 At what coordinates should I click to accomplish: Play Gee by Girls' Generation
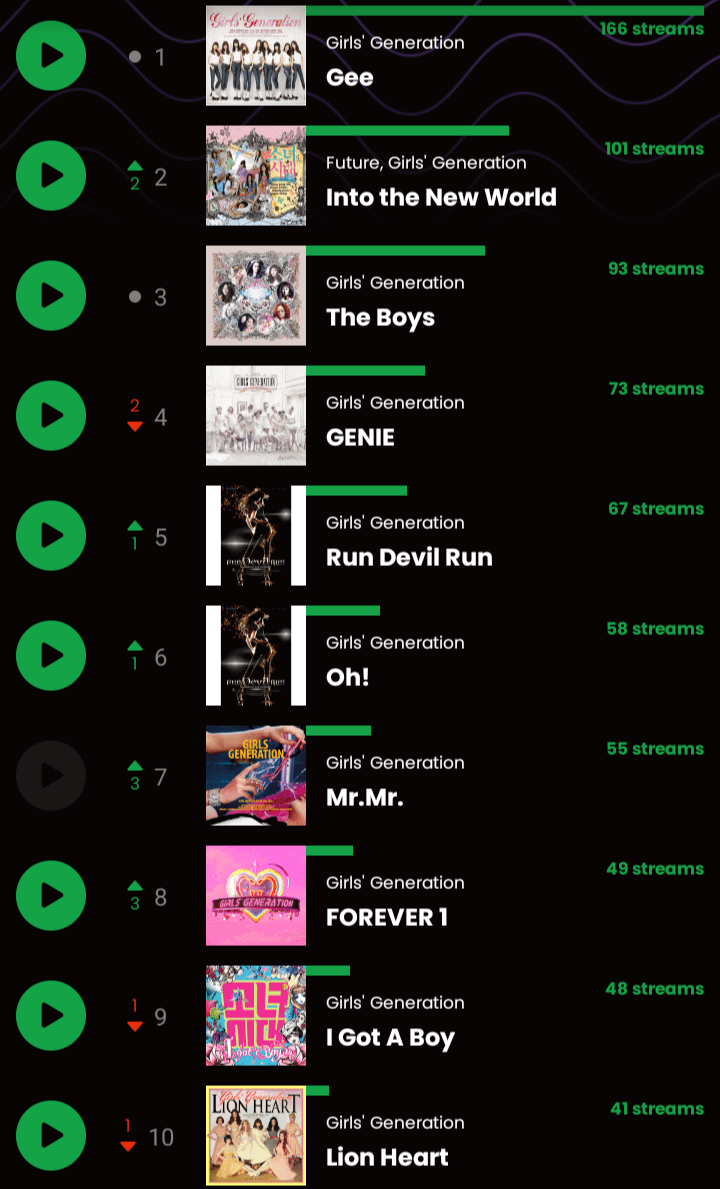(x=51, y=56)
